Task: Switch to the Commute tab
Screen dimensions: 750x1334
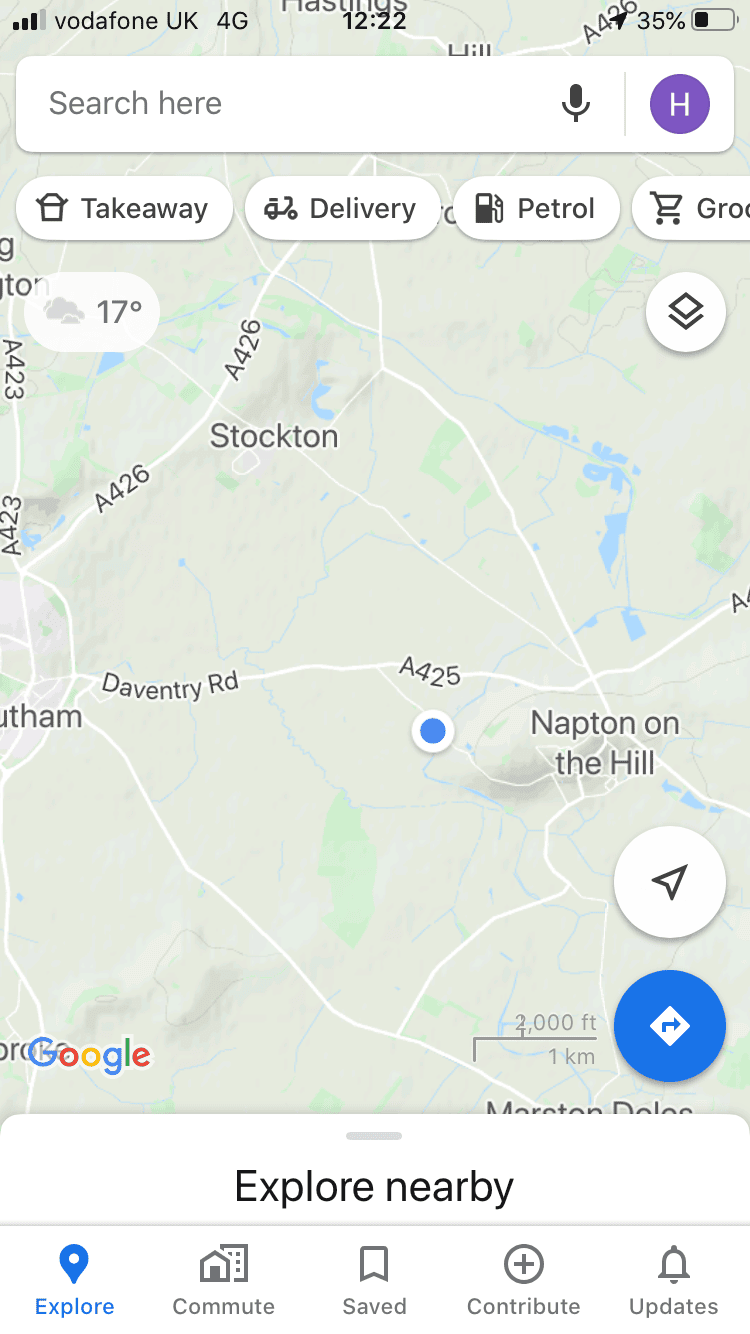Action: [224, 1280]
